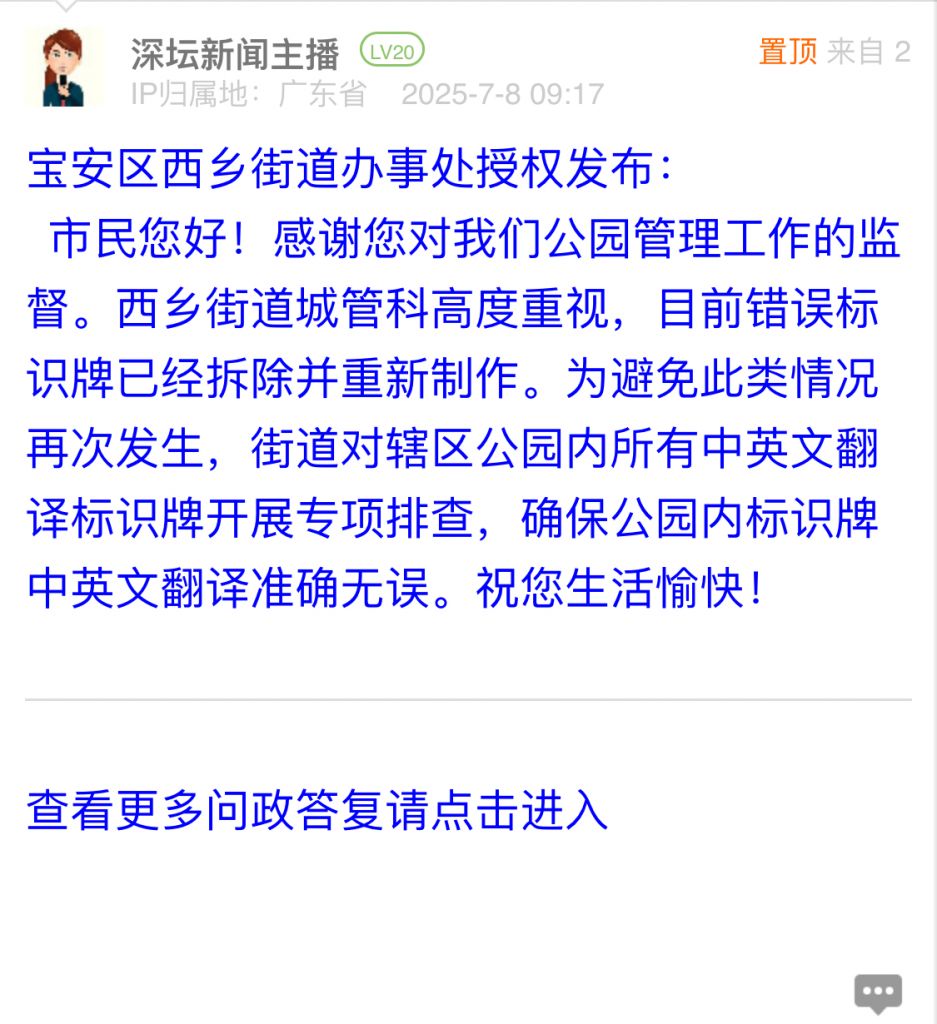
Task: Open the comment bubble icon
Action: (x=878, y=992)
